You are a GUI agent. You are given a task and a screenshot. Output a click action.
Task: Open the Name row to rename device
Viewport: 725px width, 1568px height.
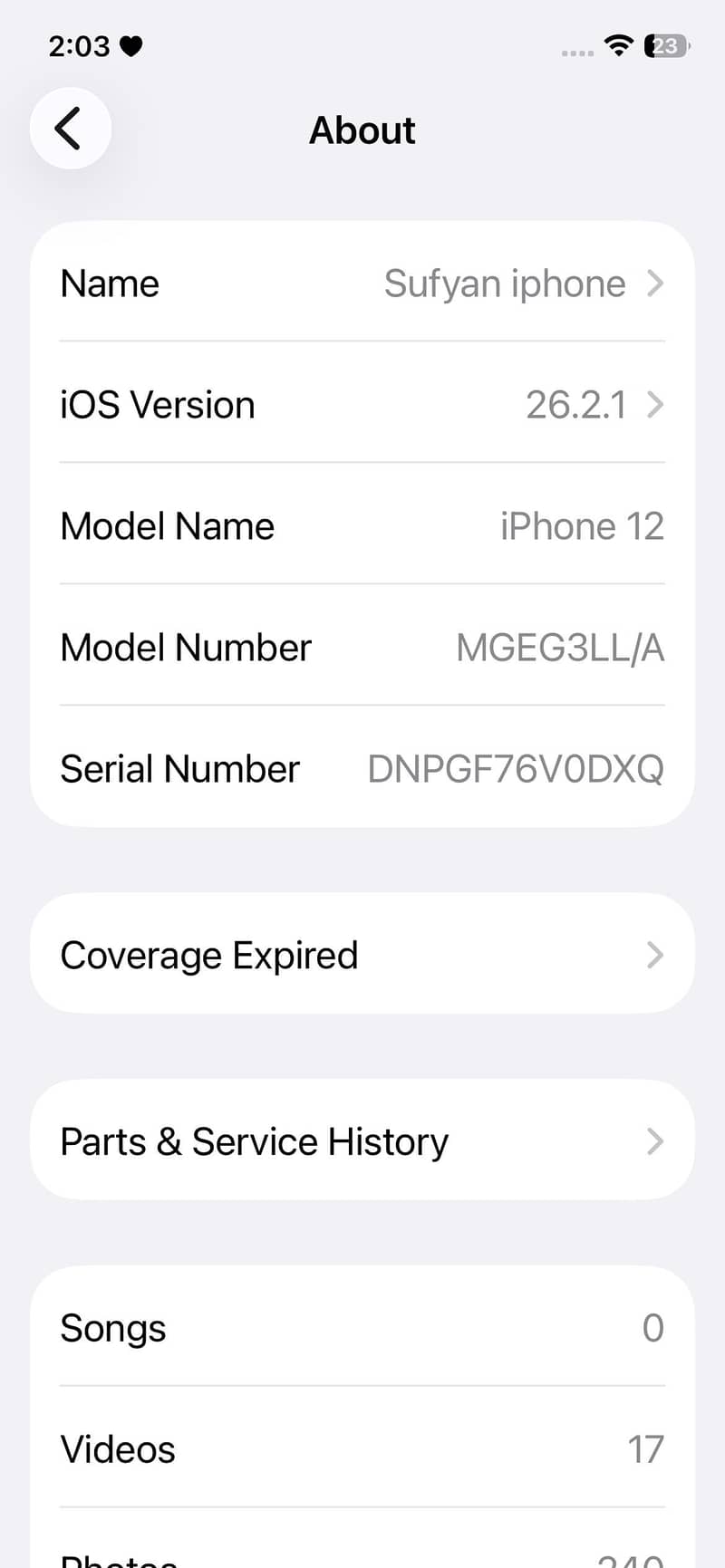click(362, 283)
